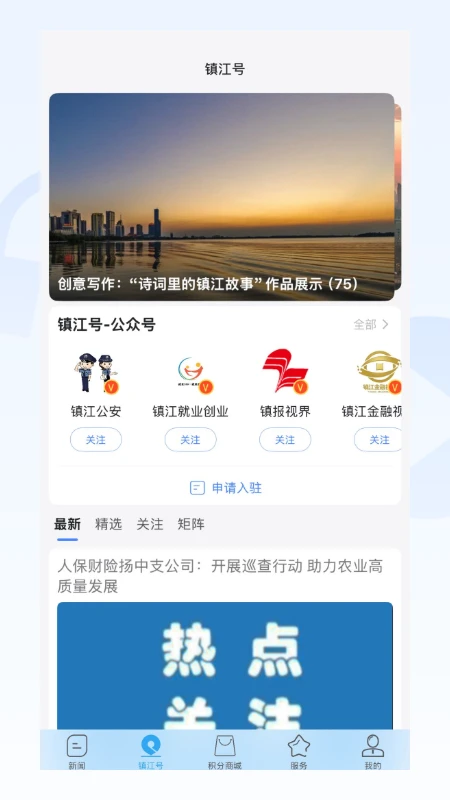
Task: Switch to the 矩阵 tab
Action: pyautogui.click(x=191, y=524)
